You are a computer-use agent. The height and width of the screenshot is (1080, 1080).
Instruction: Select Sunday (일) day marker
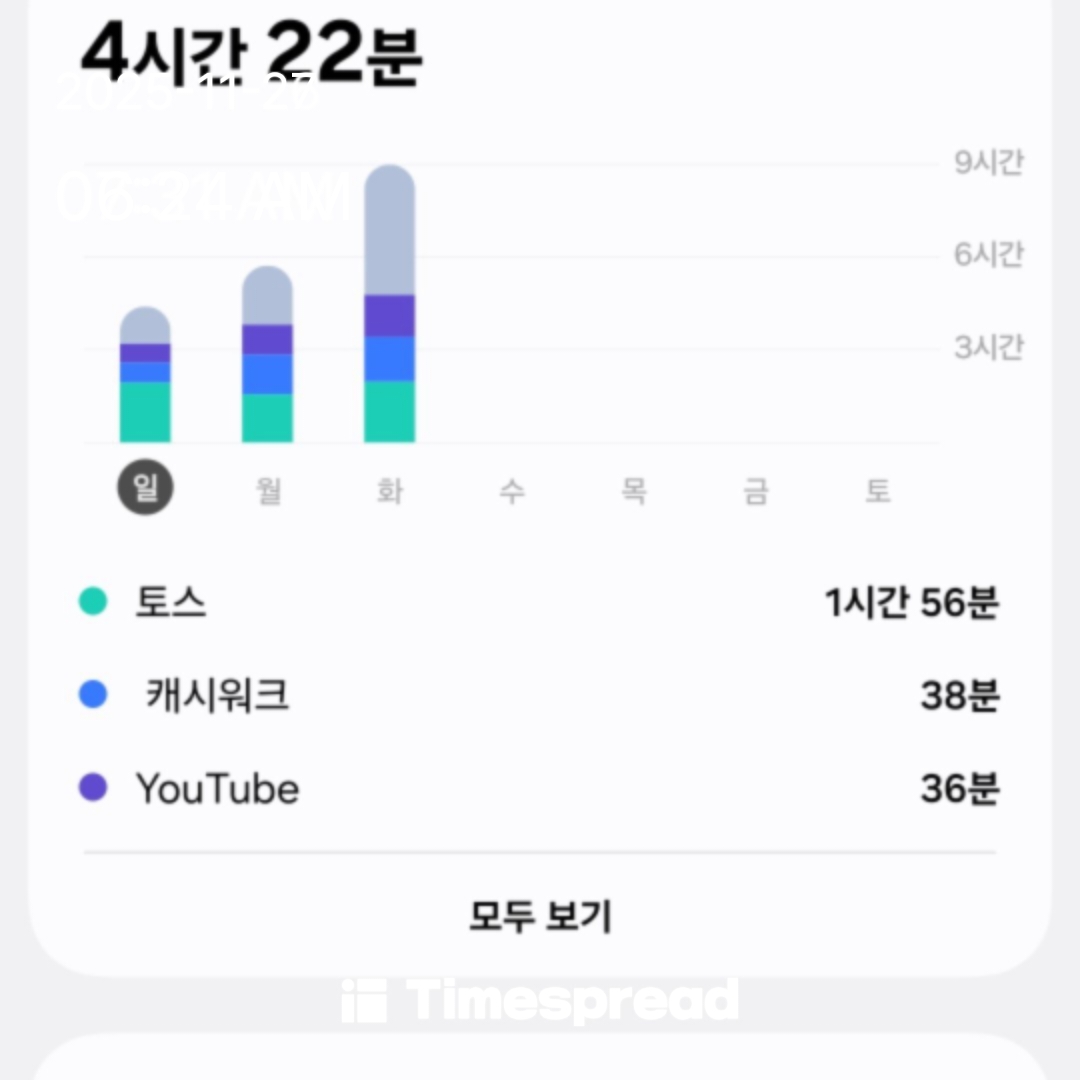coord(146,489)
